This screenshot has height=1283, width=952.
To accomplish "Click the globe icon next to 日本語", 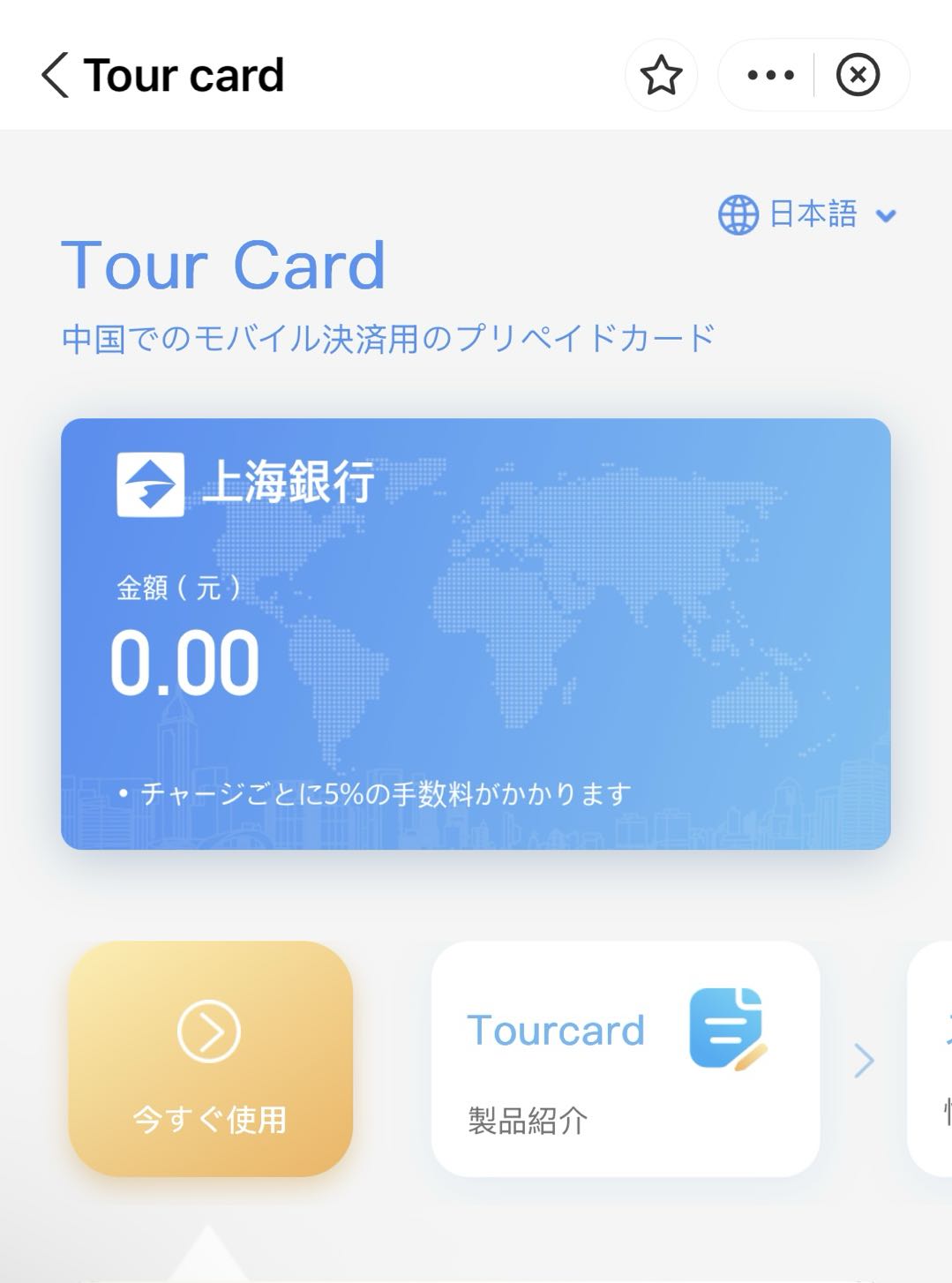I will tap(738, 213).
